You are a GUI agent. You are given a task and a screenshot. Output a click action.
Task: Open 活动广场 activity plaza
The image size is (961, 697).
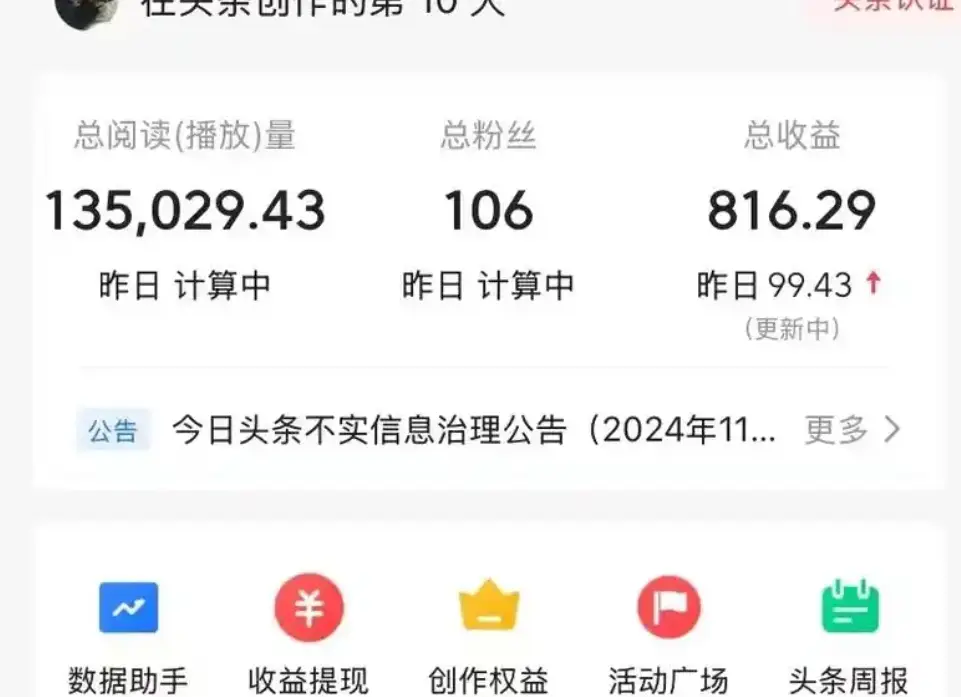(668, 608)
